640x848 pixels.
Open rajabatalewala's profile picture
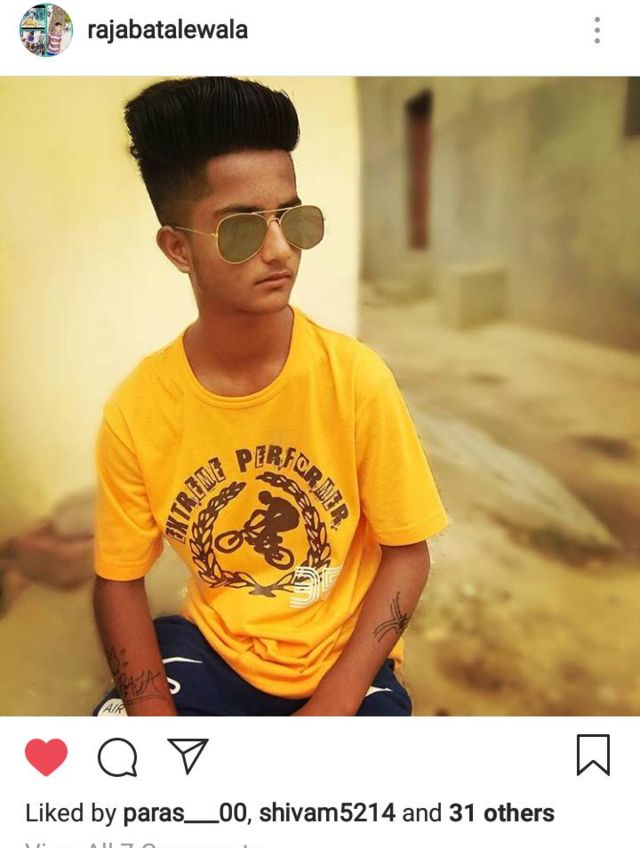(x=46, y=29)
